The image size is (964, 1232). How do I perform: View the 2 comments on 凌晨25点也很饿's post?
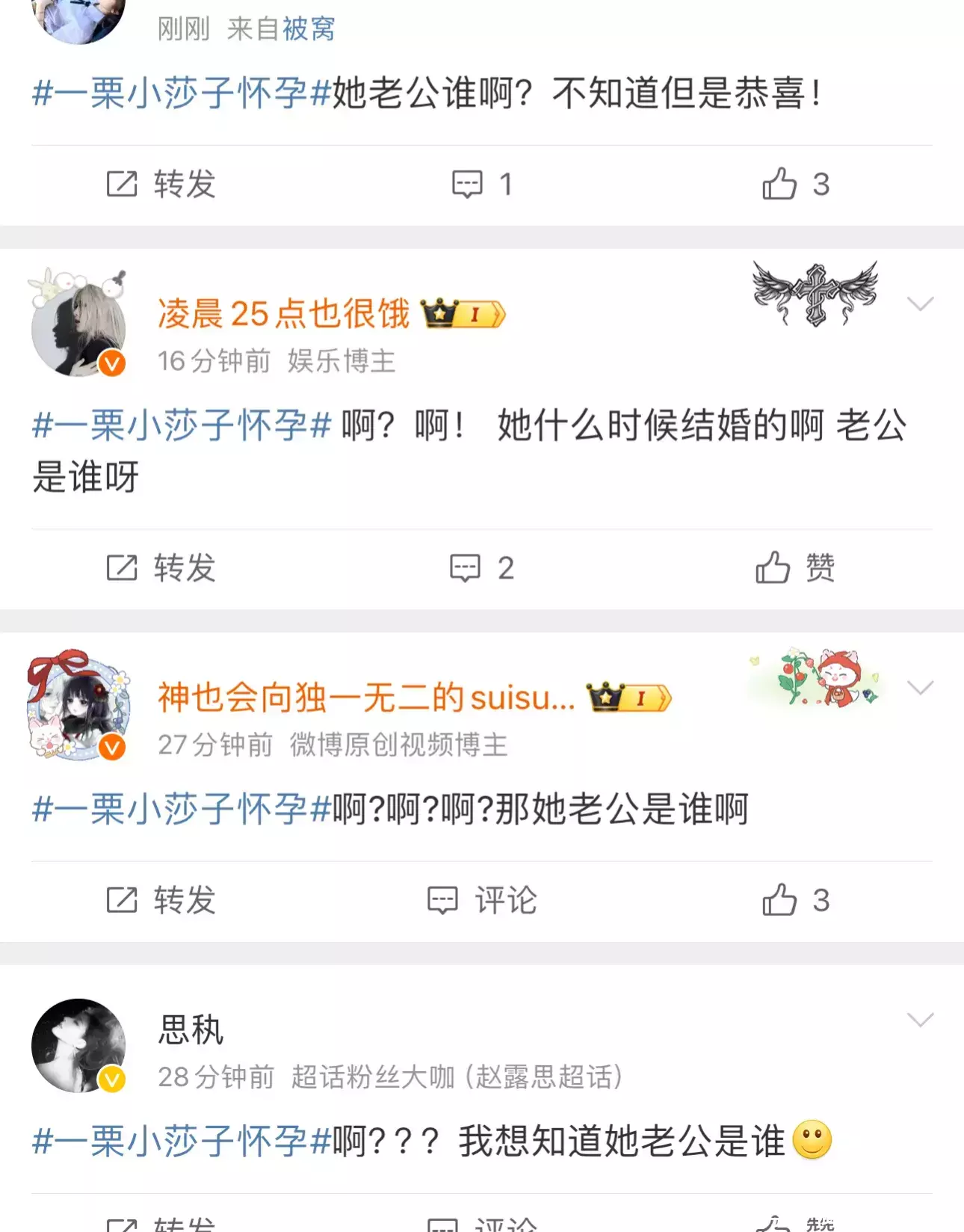(x=482, y=568)
